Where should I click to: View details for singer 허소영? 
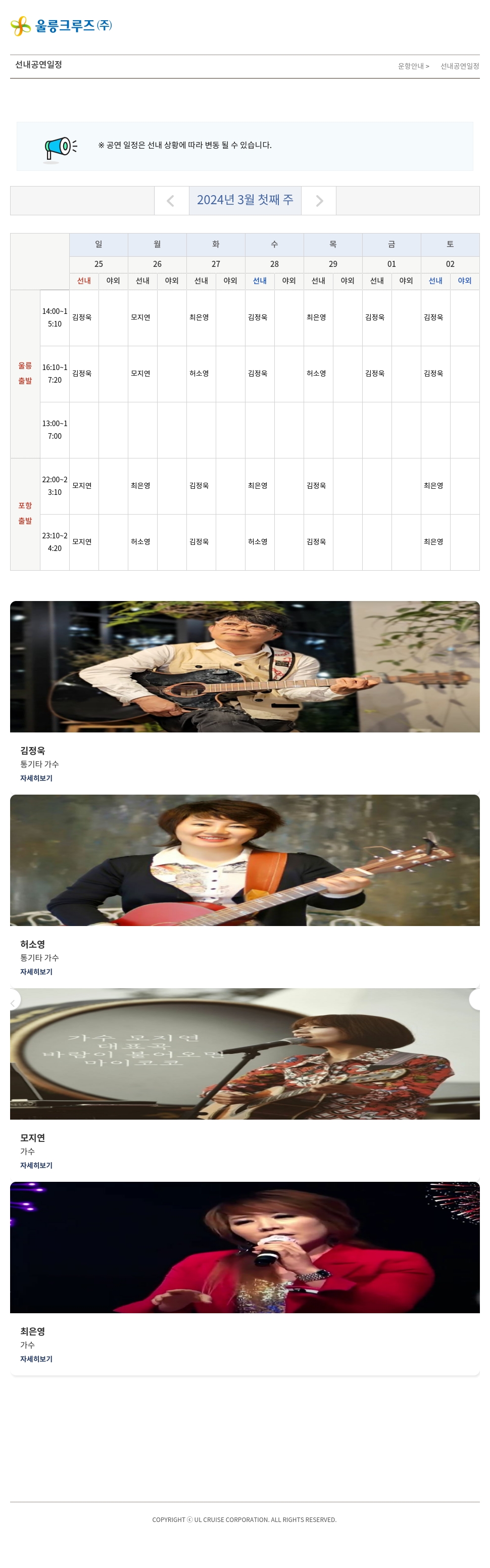tap(36, 972)
